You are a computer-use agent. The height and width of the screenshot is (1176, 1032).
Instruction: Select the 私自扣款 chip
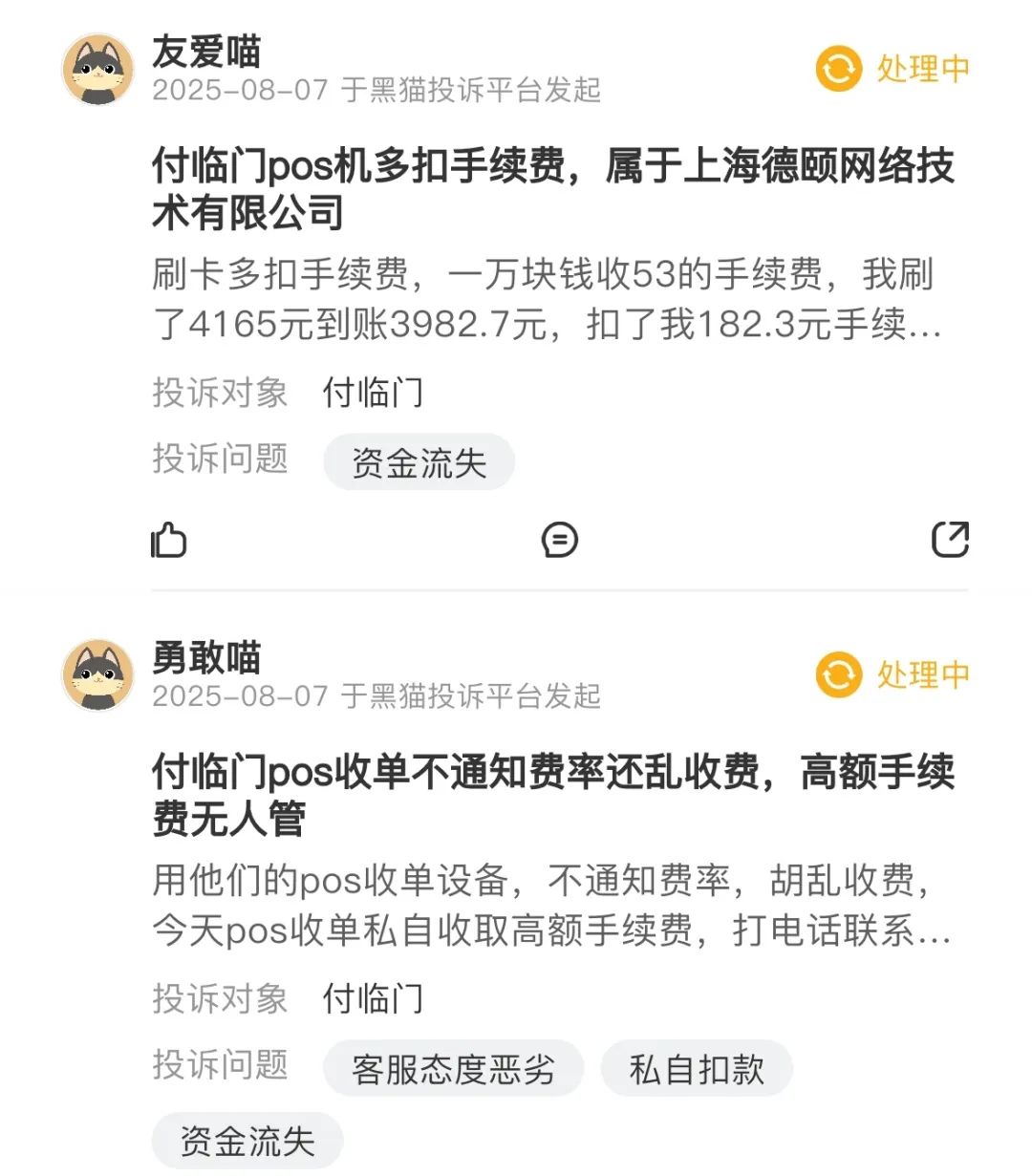click(697, 1069)
